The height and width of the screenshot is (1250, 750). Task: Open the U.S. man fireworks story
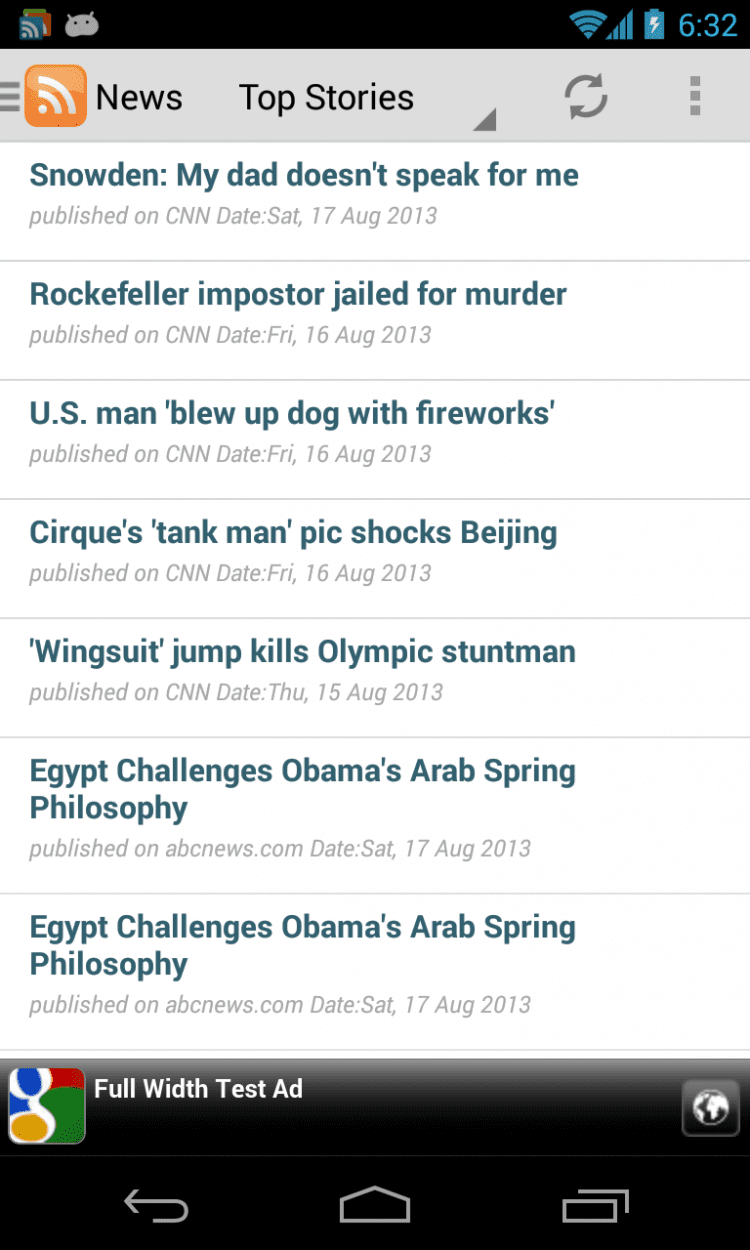point(292,414)
